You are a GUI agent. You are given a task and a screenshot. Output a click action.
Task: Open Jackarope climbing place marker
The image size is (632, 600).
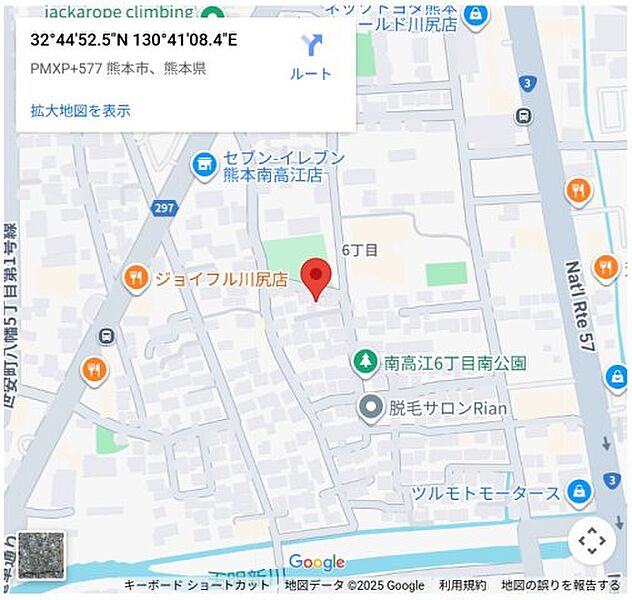(x=211, y=14)
